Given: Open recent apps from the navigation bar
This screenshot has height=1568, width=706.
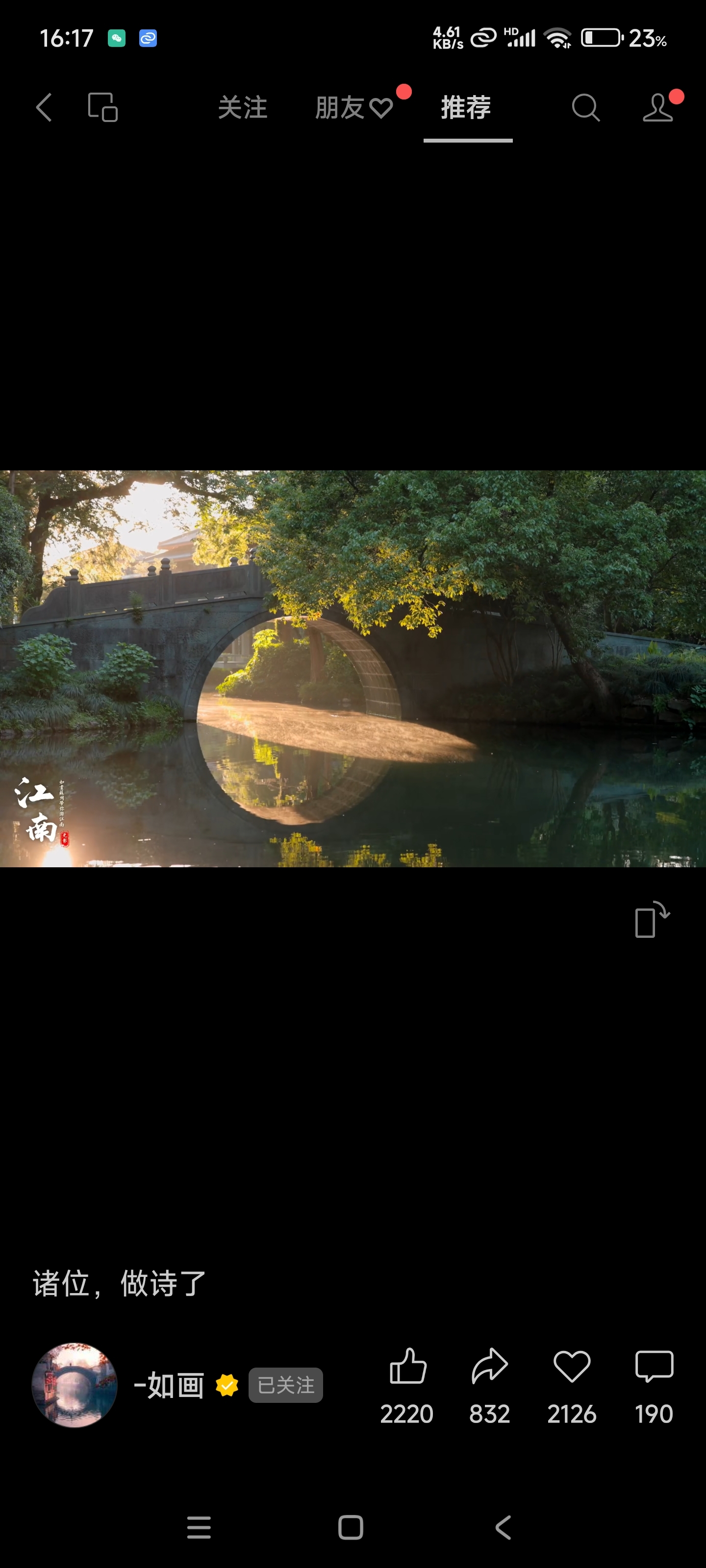Looking at the screenshot, I should pyautogui.click(x=199, y=1527).
